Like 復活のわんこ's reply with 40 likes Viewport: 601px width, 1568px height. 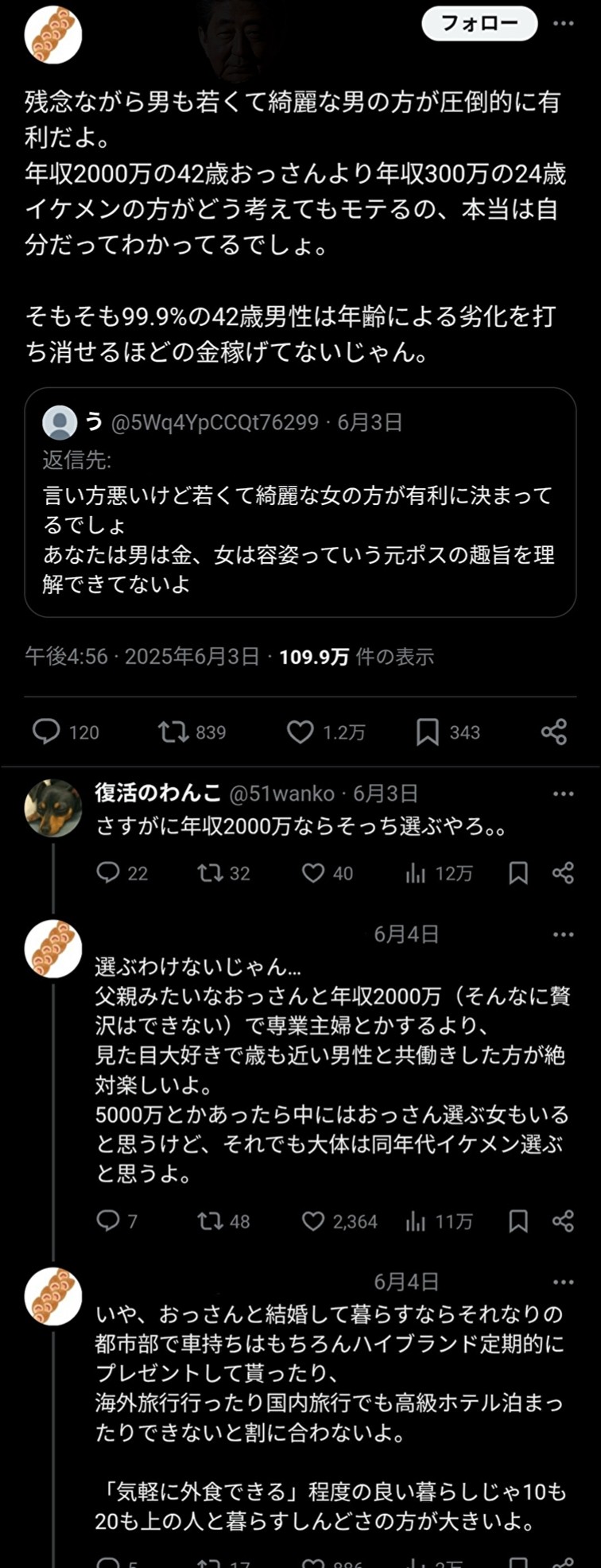313,873
